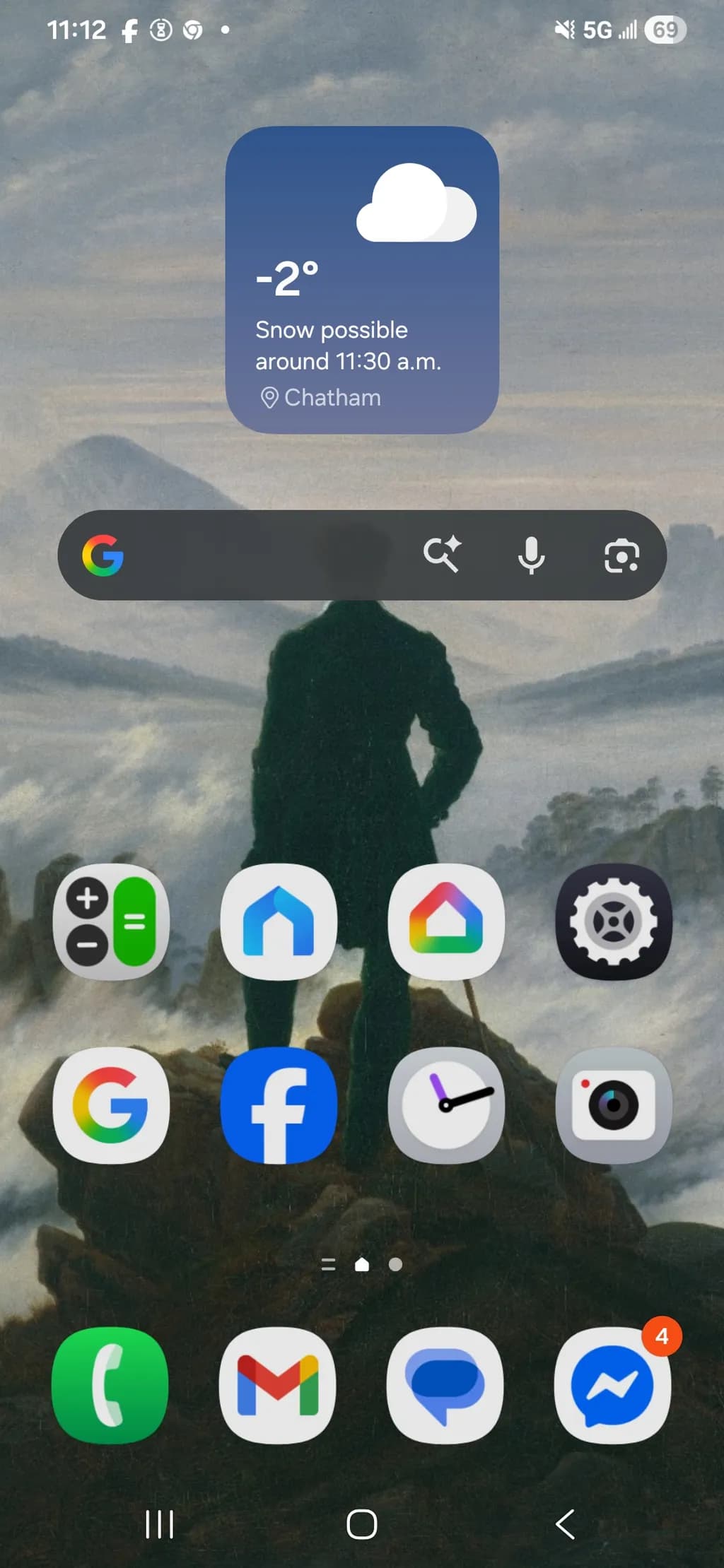The height and width of the screenshot is (1568, 724).
Task: Open Google Messages
Action: [x=445, y=1385]
